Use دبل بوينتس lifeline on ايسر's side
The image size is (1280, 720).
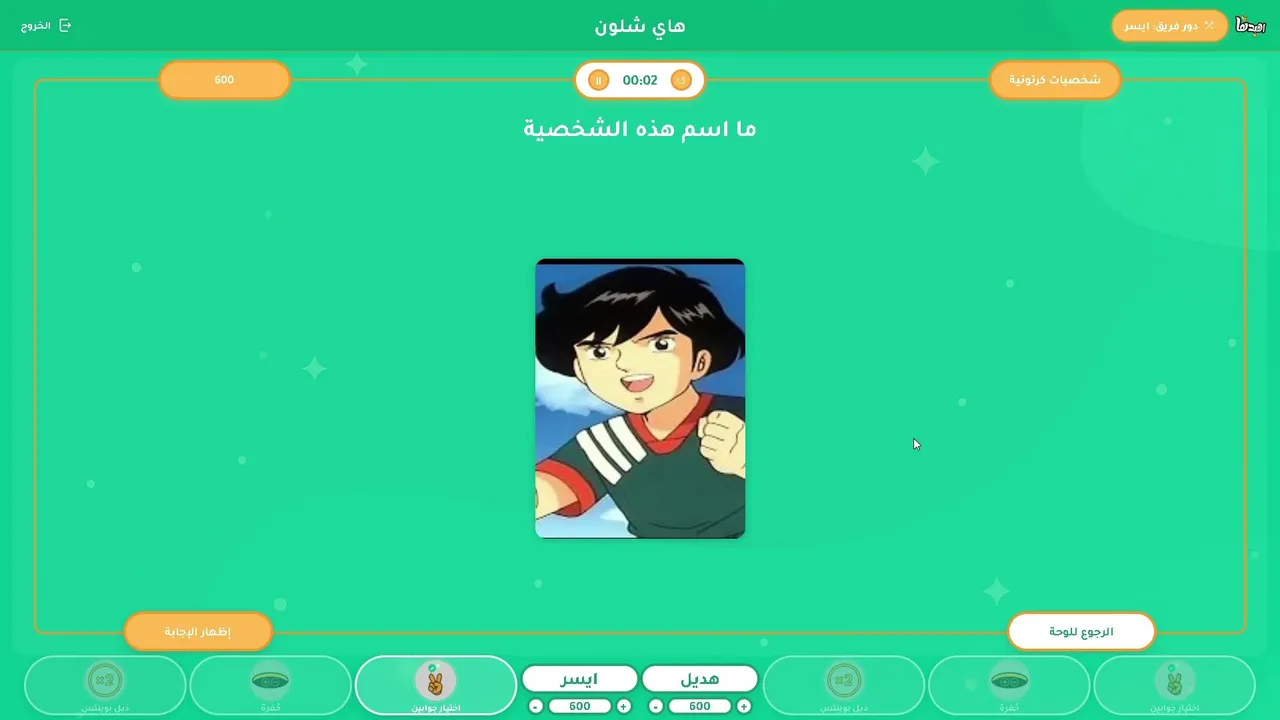click(x=105, y=685)
